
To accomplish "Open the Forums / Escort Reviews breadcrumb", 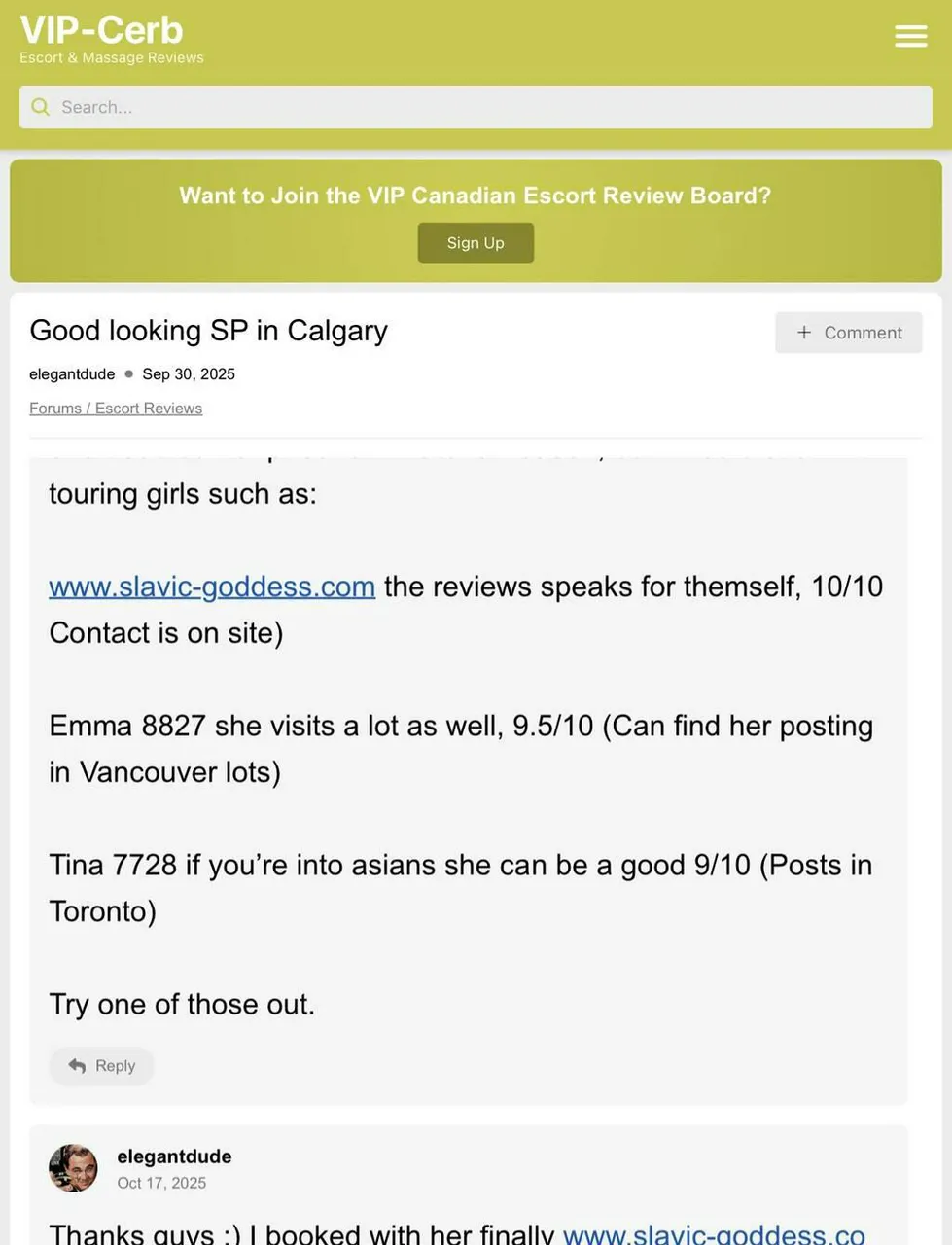I will [x=116, y=408].
